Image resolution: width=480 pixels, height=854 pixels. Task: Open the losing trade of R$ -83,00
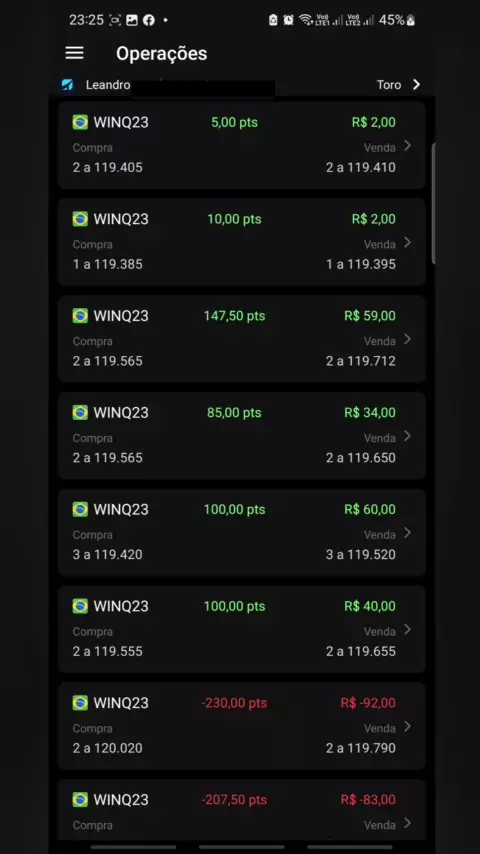(x=241, y=810)
